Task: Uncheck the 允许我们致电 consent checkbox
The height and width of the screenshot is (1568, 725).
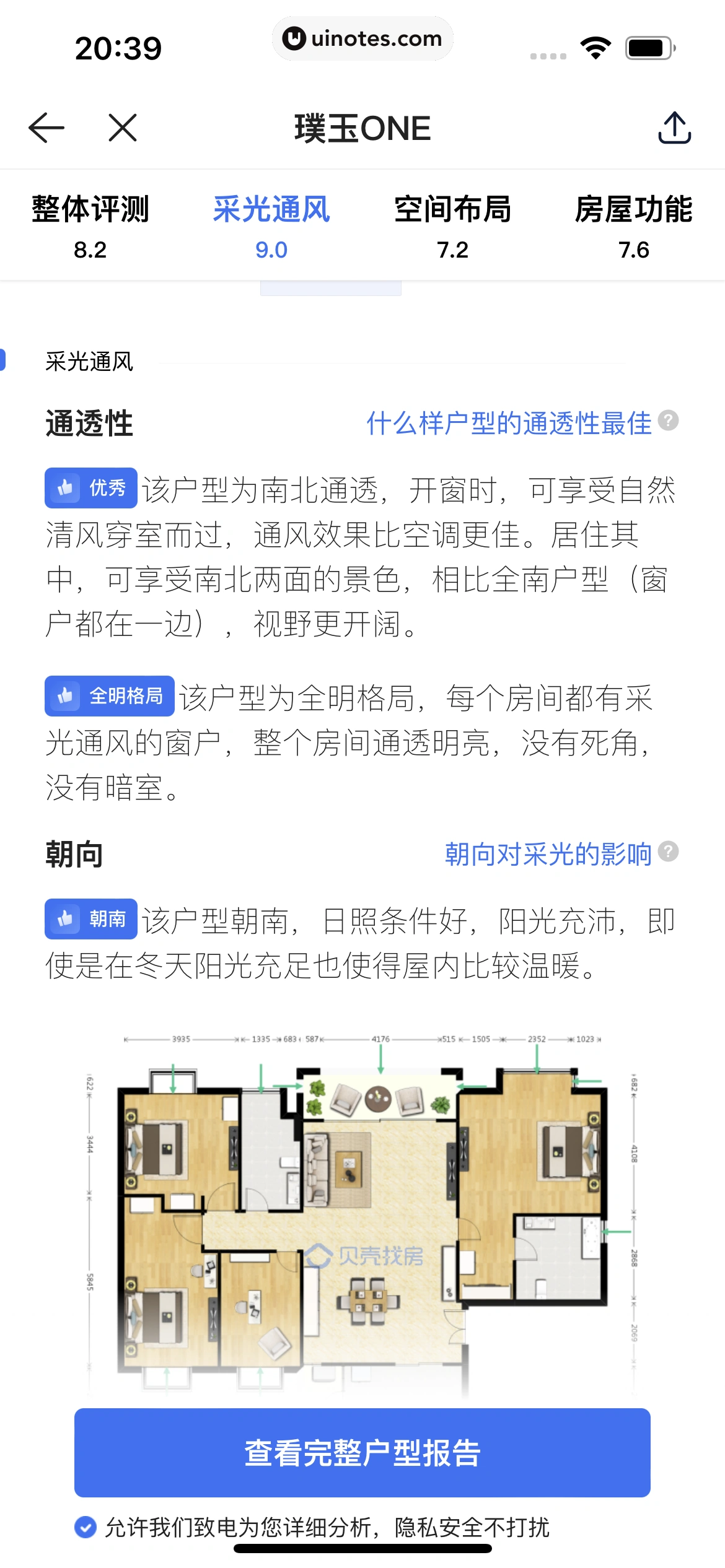Action: point(86,1527)
